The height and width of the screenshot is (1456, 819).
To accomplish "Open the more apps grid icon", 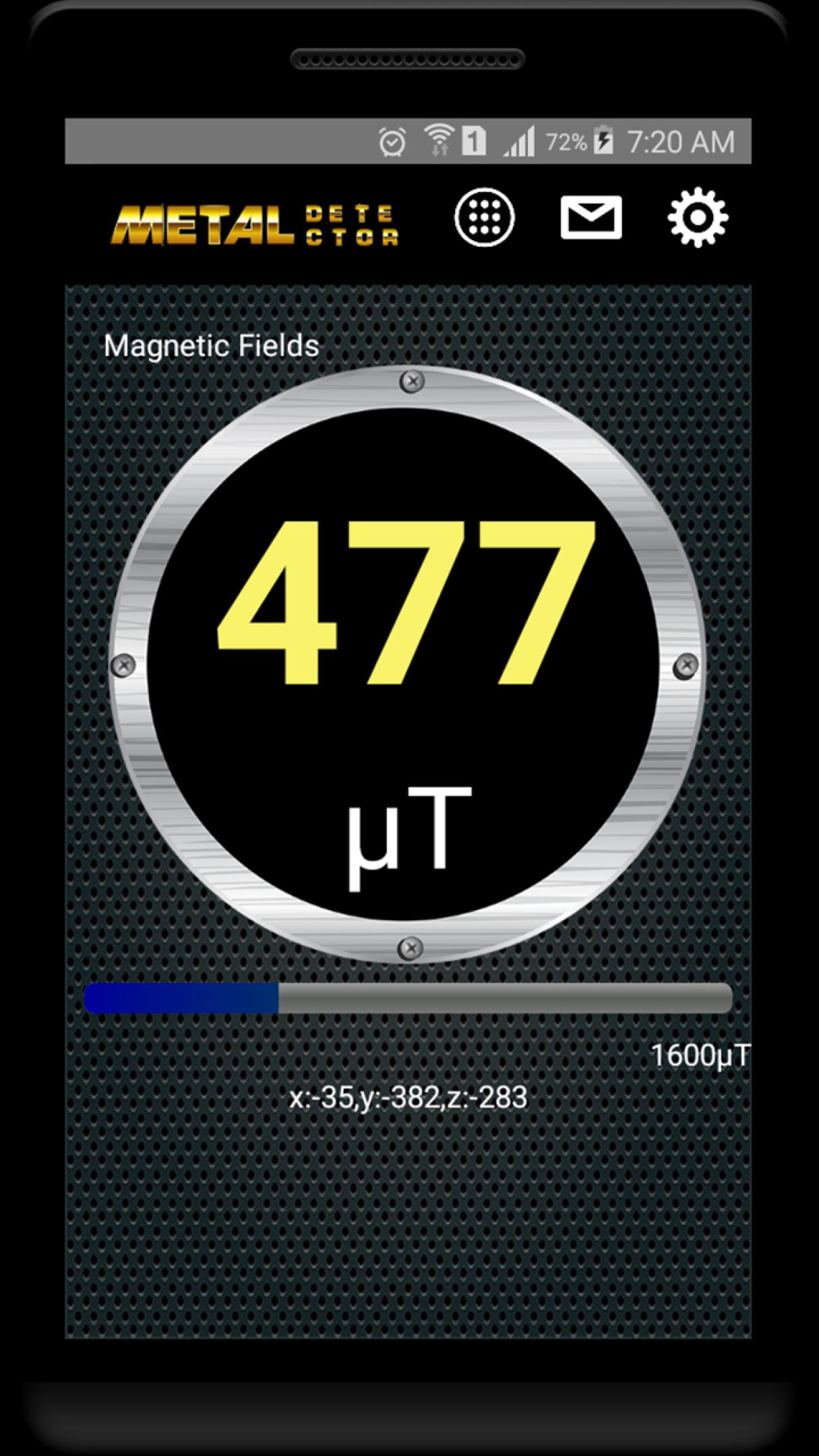I will tap(484, 218).
